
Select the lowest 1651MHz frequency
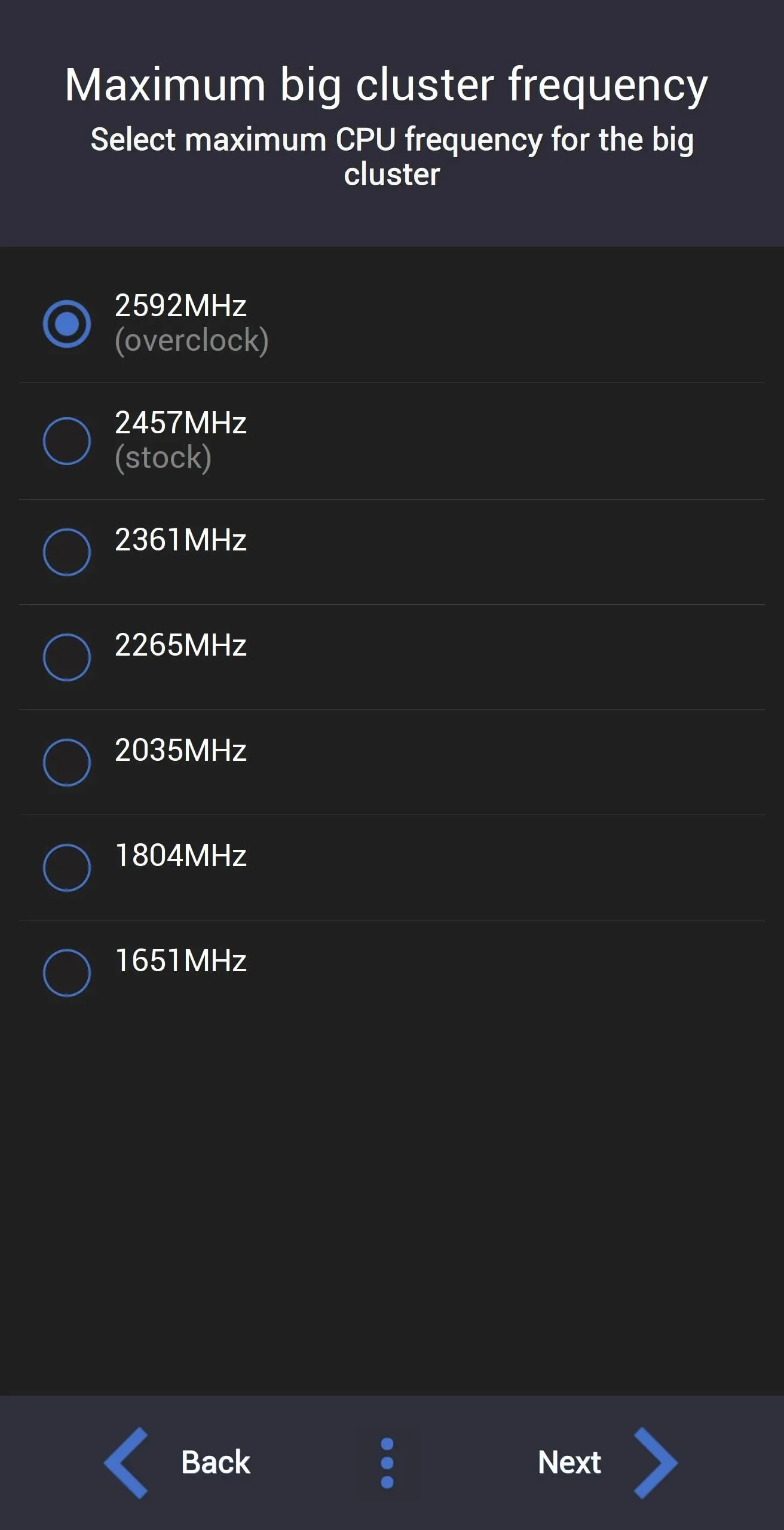392,973
